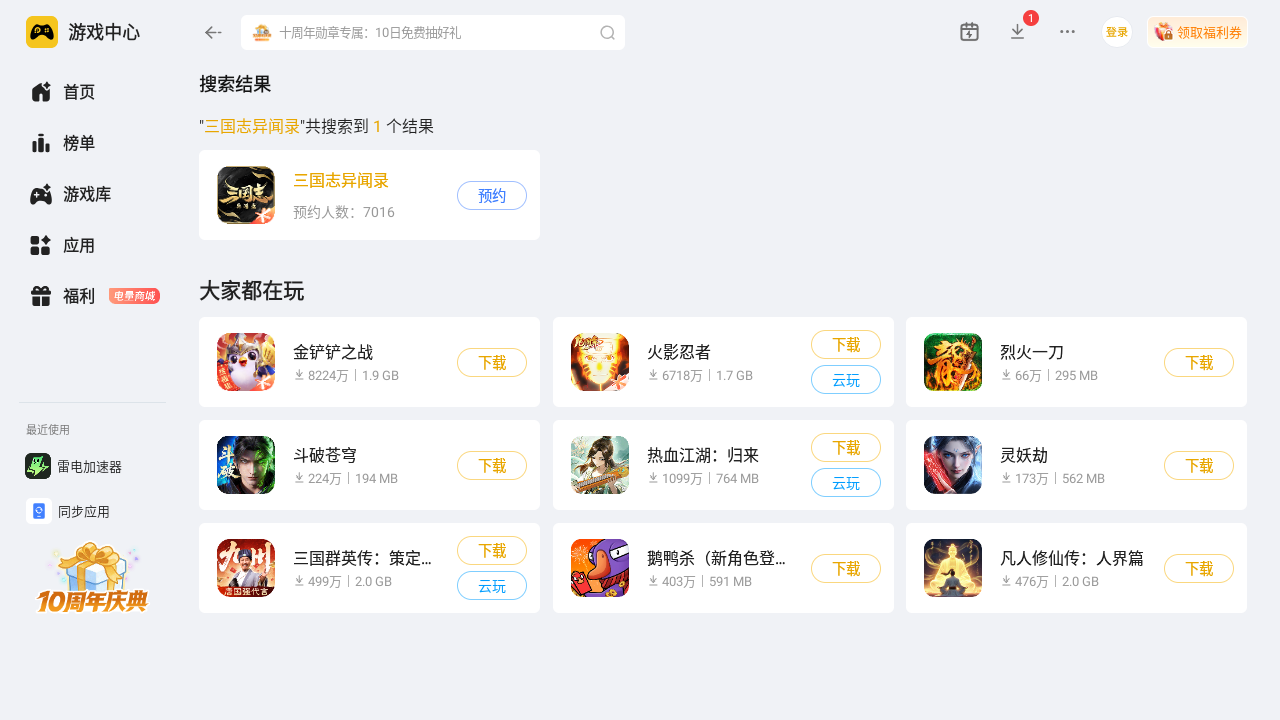
Task: Download 金铲铲之战
Action: 491,363
